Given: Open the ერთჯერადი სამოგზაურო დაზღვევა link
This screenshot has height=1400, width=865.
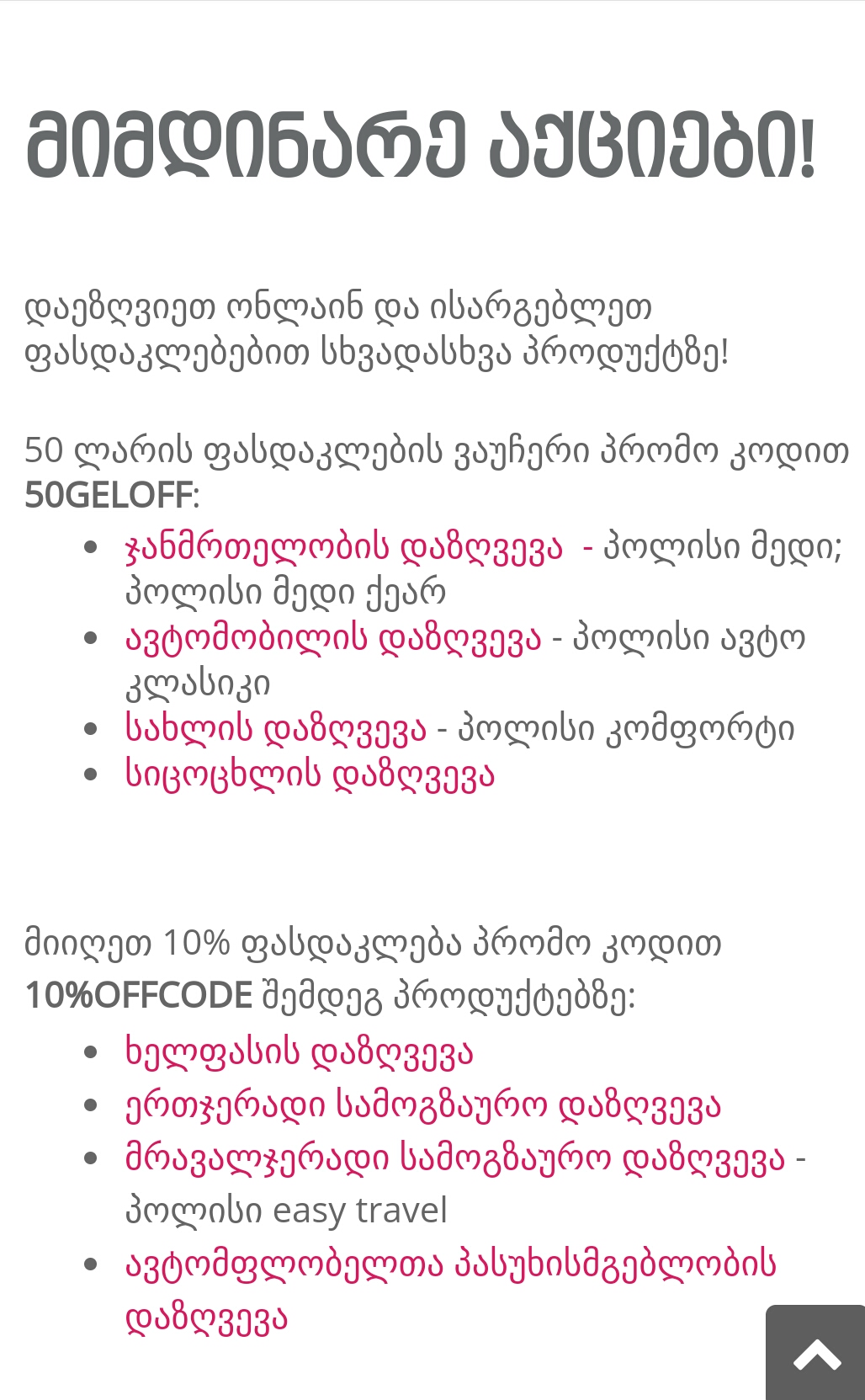Looking at the screenshot, I should click(422, 1105).
